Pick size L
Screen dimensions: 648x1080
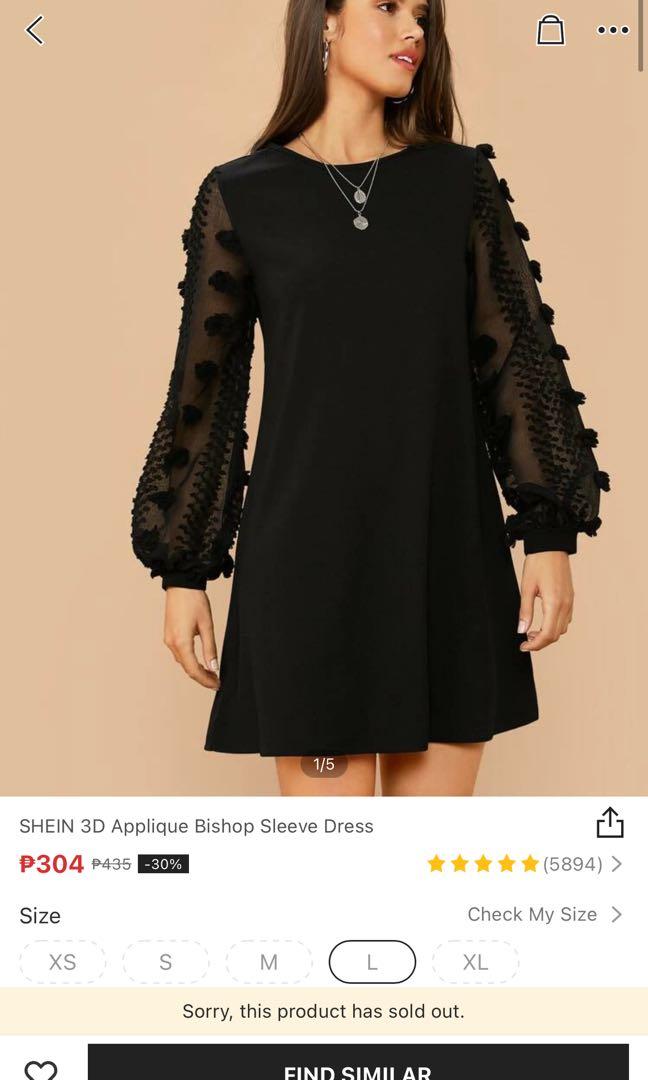[372, 962]
